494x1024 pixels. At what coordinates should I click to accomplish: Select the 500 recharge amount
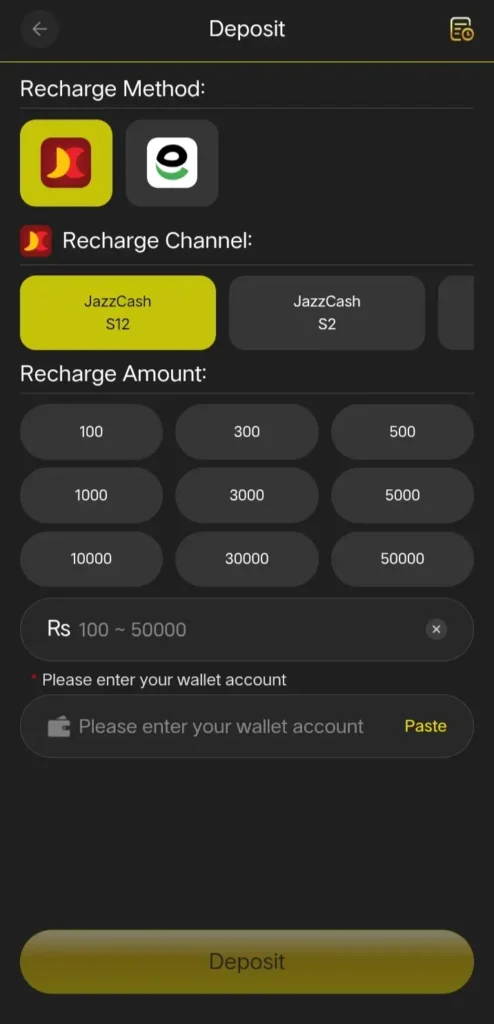pos(403,432)
